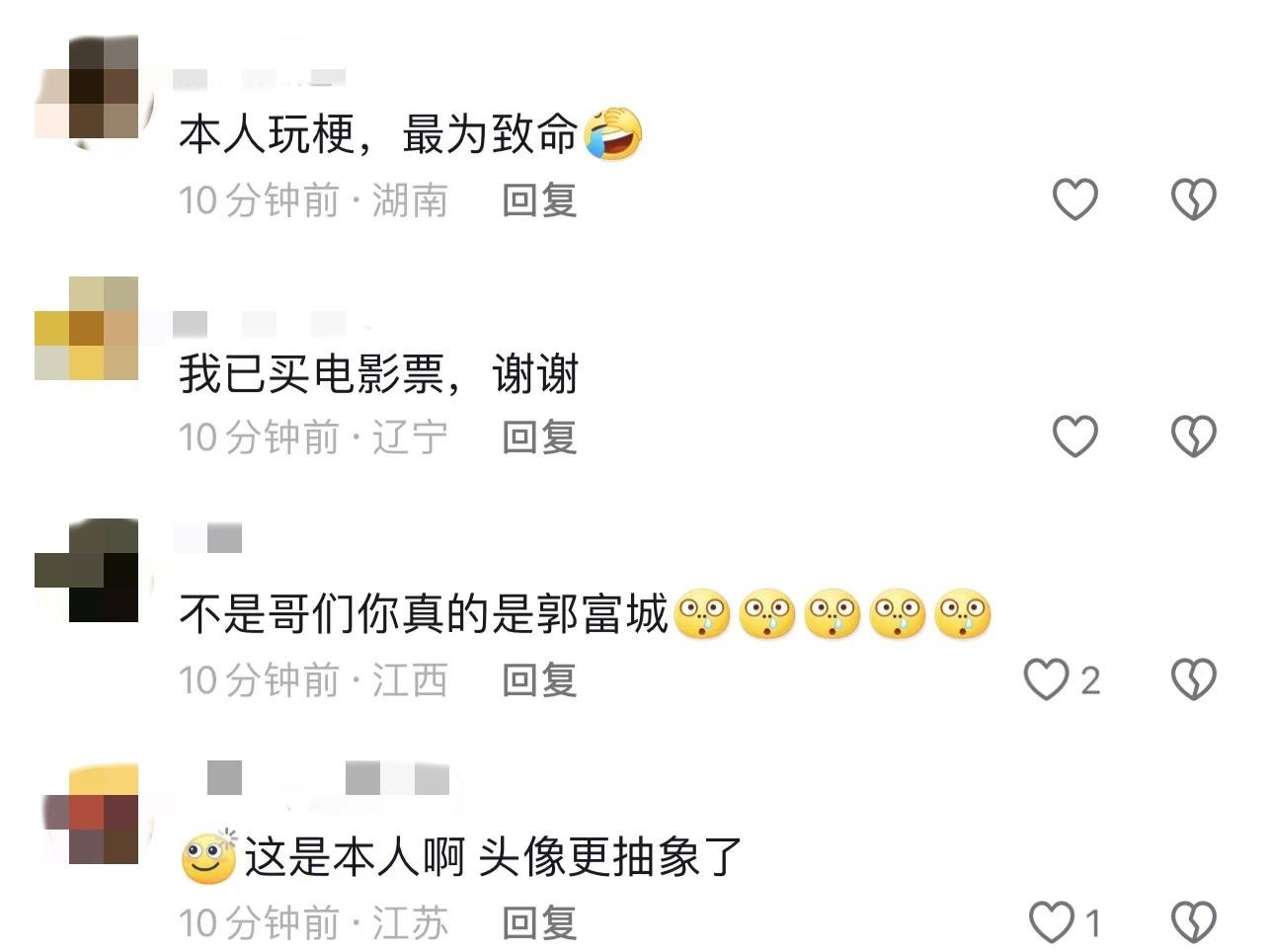Like the comment mentioning 郭富城
Viewport: 1268px width, 952px height.
click(x=1047, y=679)
